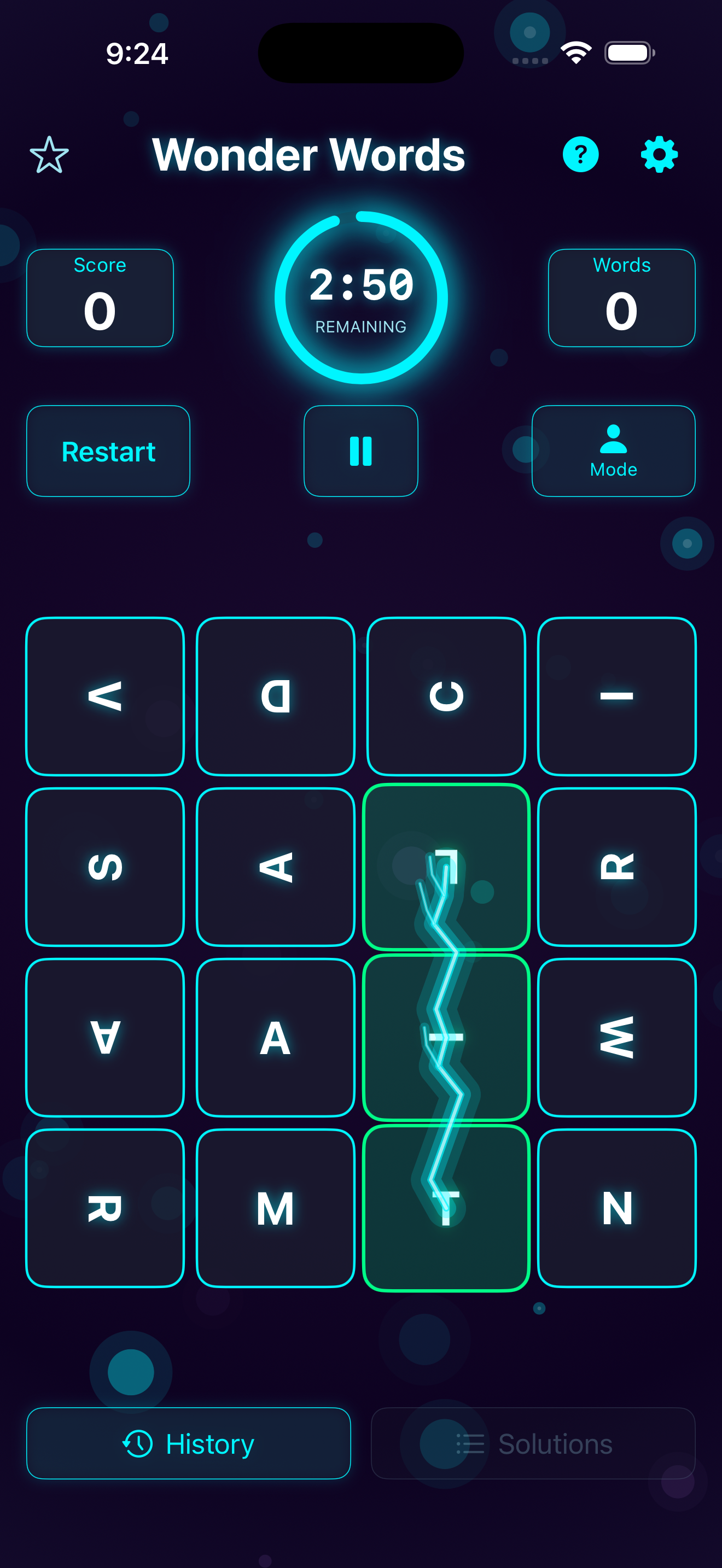The height and width of the screenshot is (1568, 722).
Task: Choose the S letter tile
Action: coord(104,867)
